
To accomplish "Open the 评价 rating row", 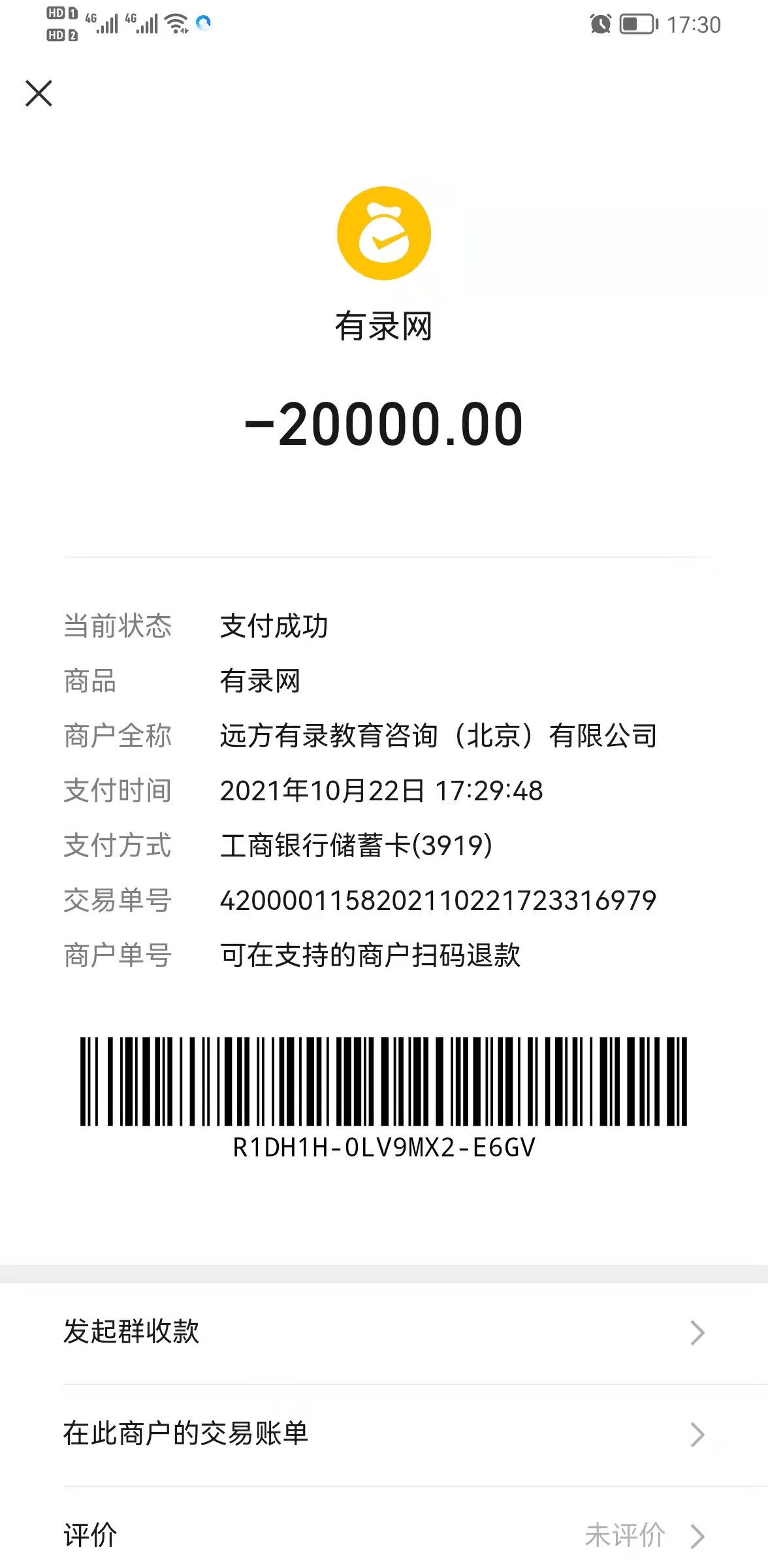I will click(x=384, y=1535).
